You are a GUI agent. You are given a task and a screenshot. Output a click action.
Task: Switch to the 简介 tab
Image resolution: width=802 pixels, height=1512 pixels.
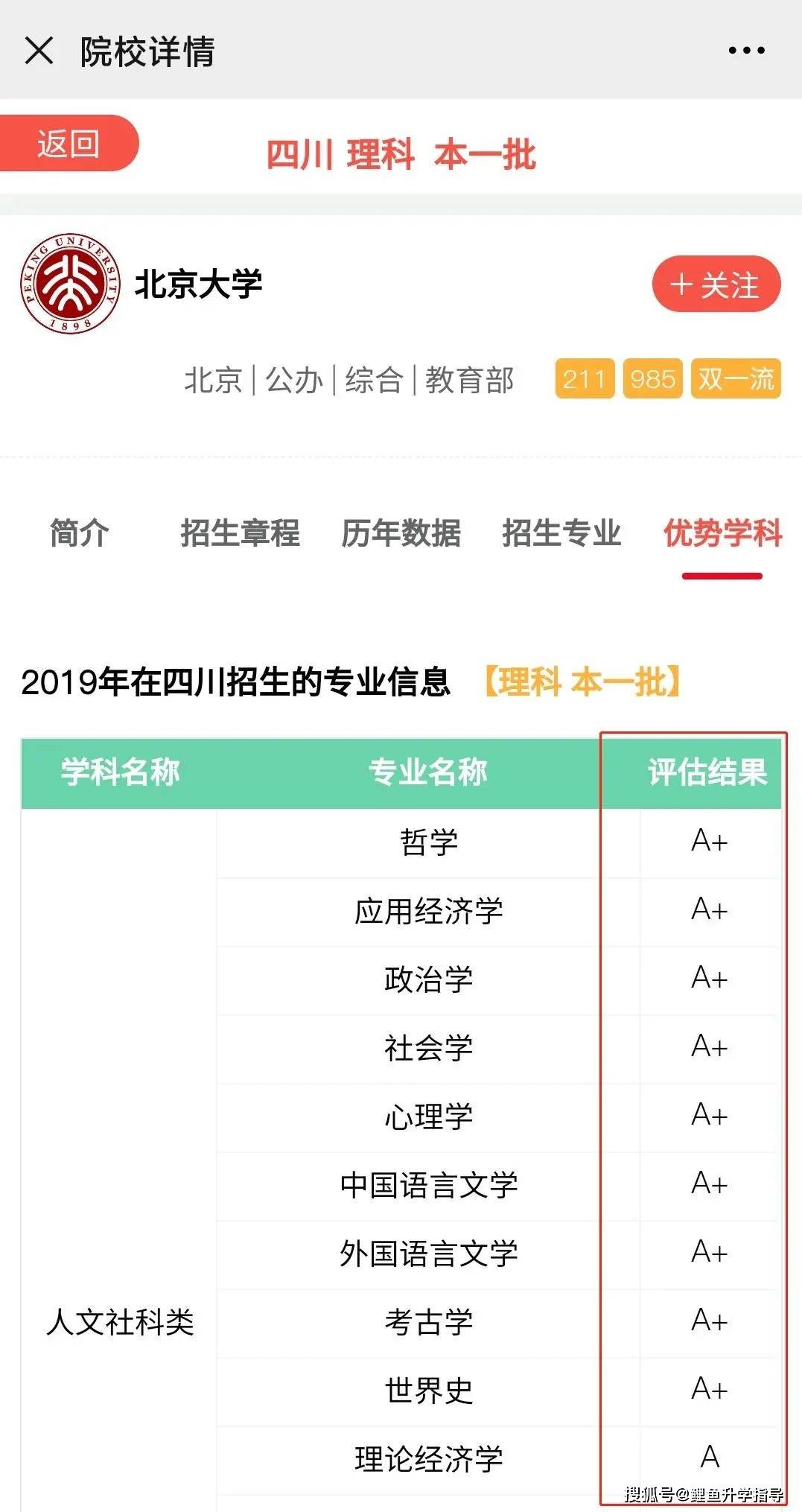coord(80,533)
